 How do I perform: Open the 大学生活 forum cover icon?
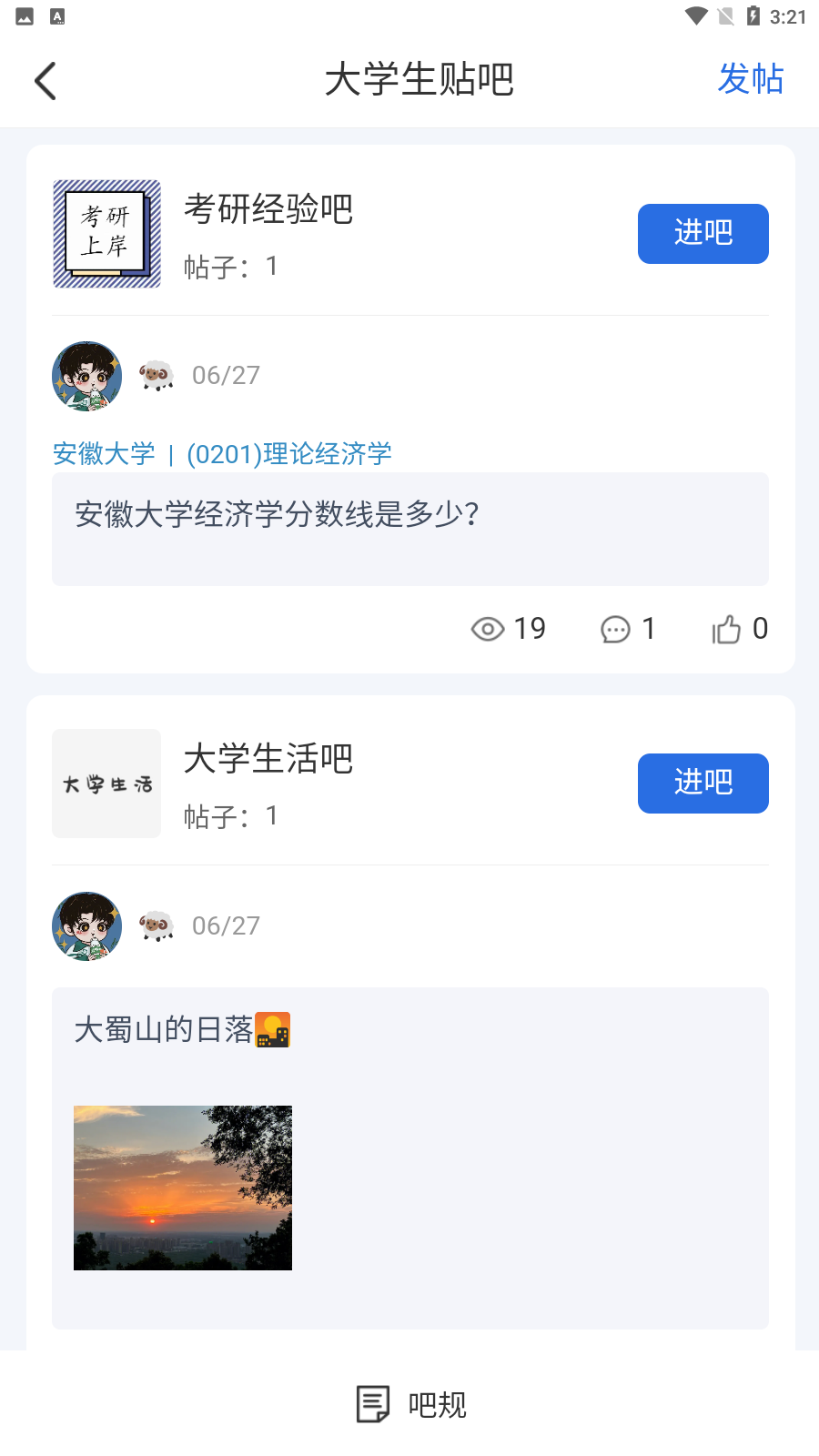(x=106, y=784)
